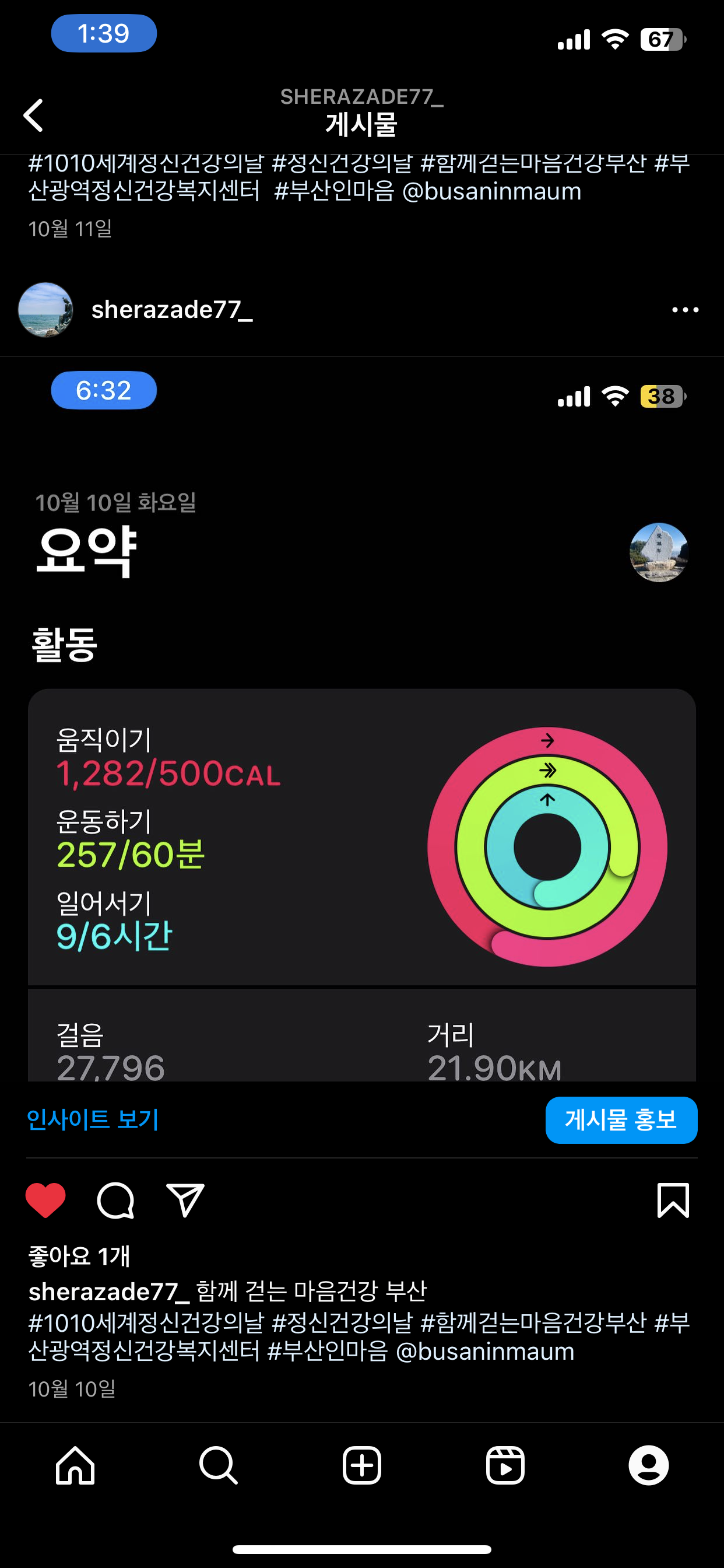Open comments on the post
The width and height of the screenshot is (724, 1568).
[x=115, y=1200]
